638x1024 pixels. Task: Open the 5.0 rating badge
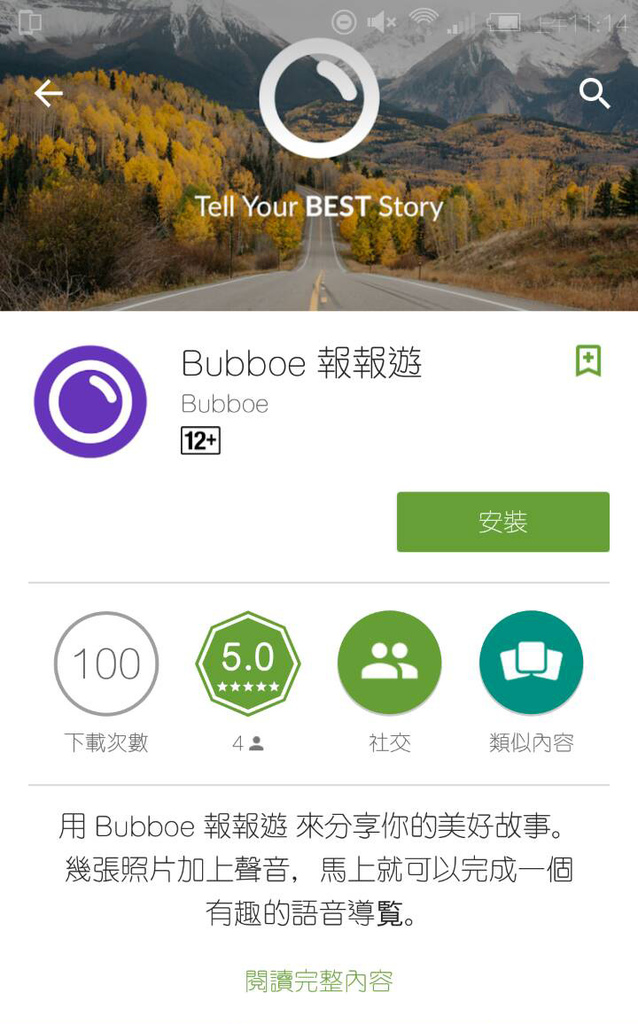[247, 664]
